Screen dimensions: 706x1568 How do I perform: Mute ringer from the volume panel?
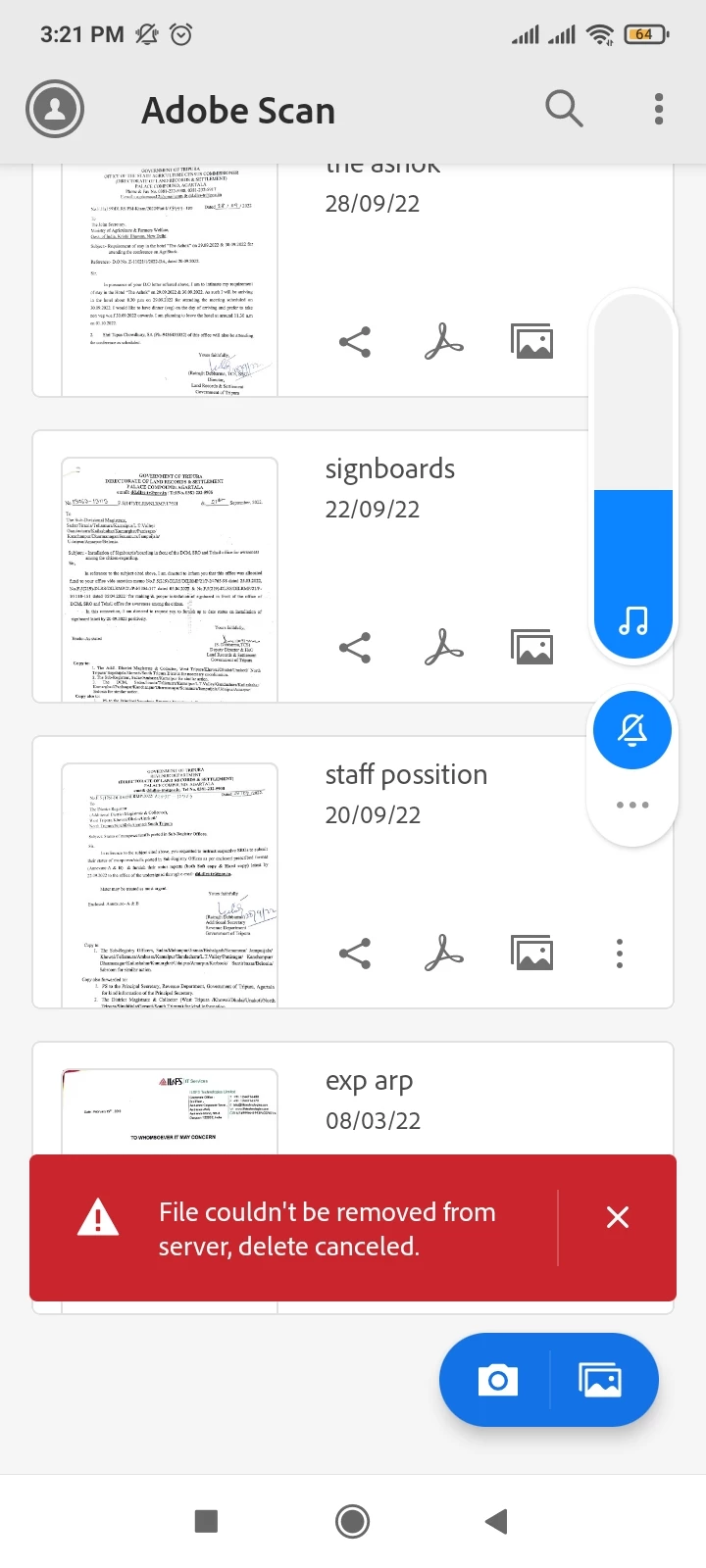632,730
